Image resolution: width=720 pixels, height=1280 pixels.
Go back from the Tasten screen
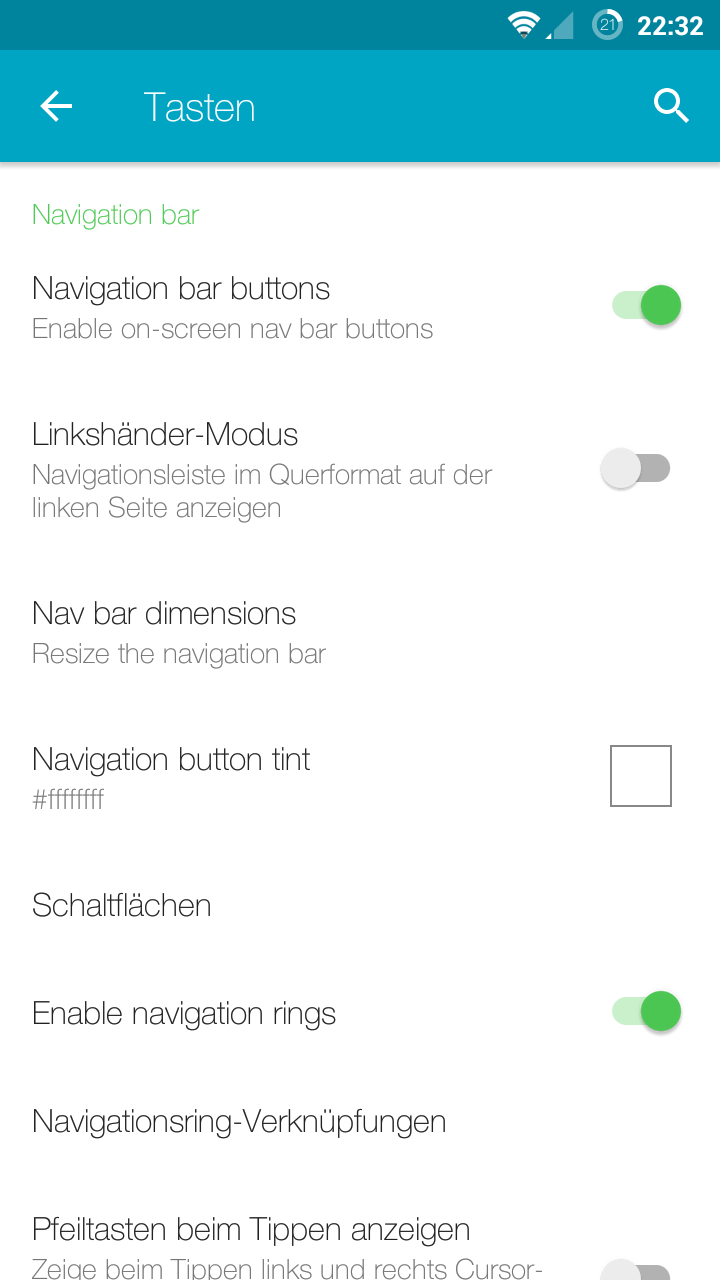click(56, 106)
